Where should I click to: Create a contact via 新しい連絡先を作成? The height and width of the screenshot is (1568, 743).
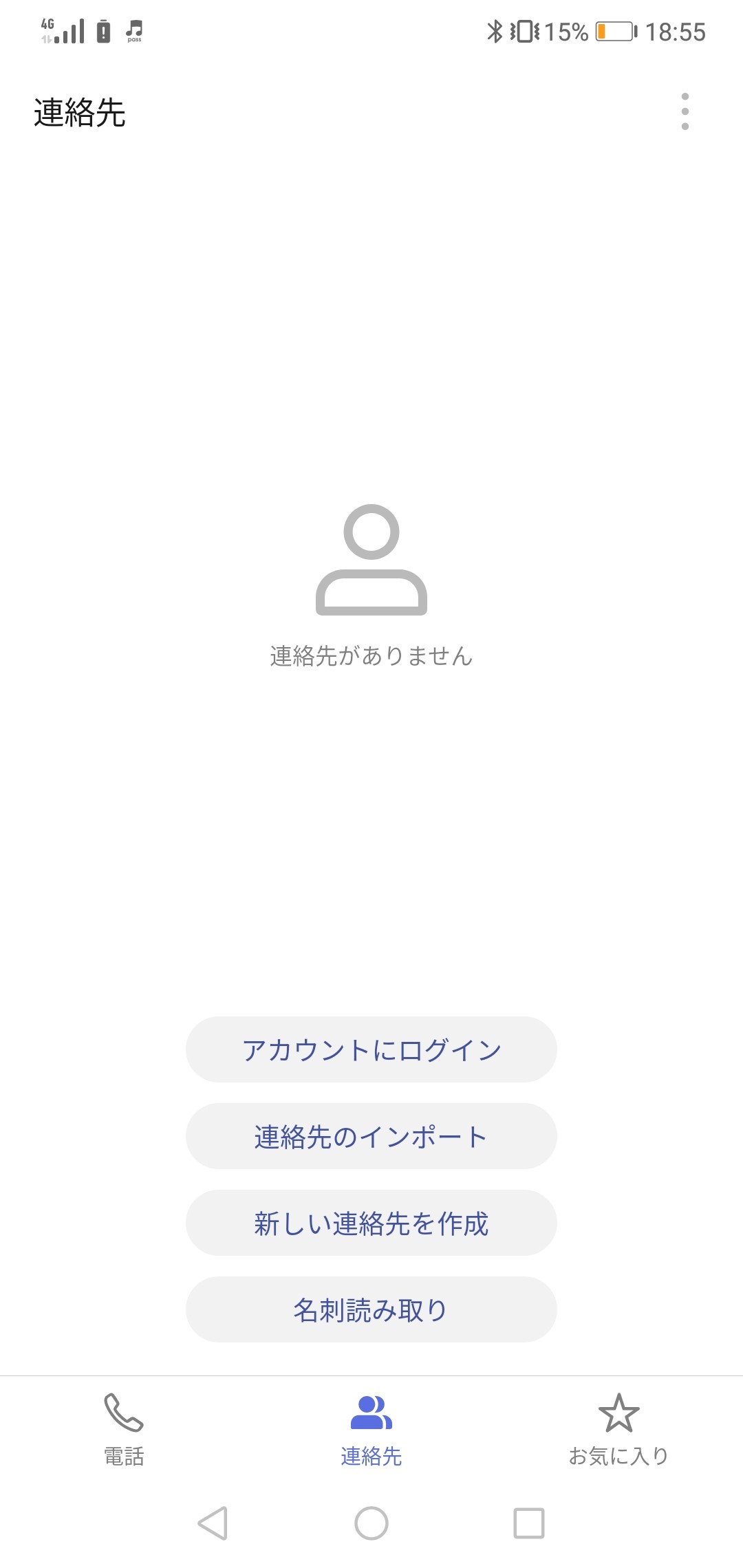coord(371,1223)
